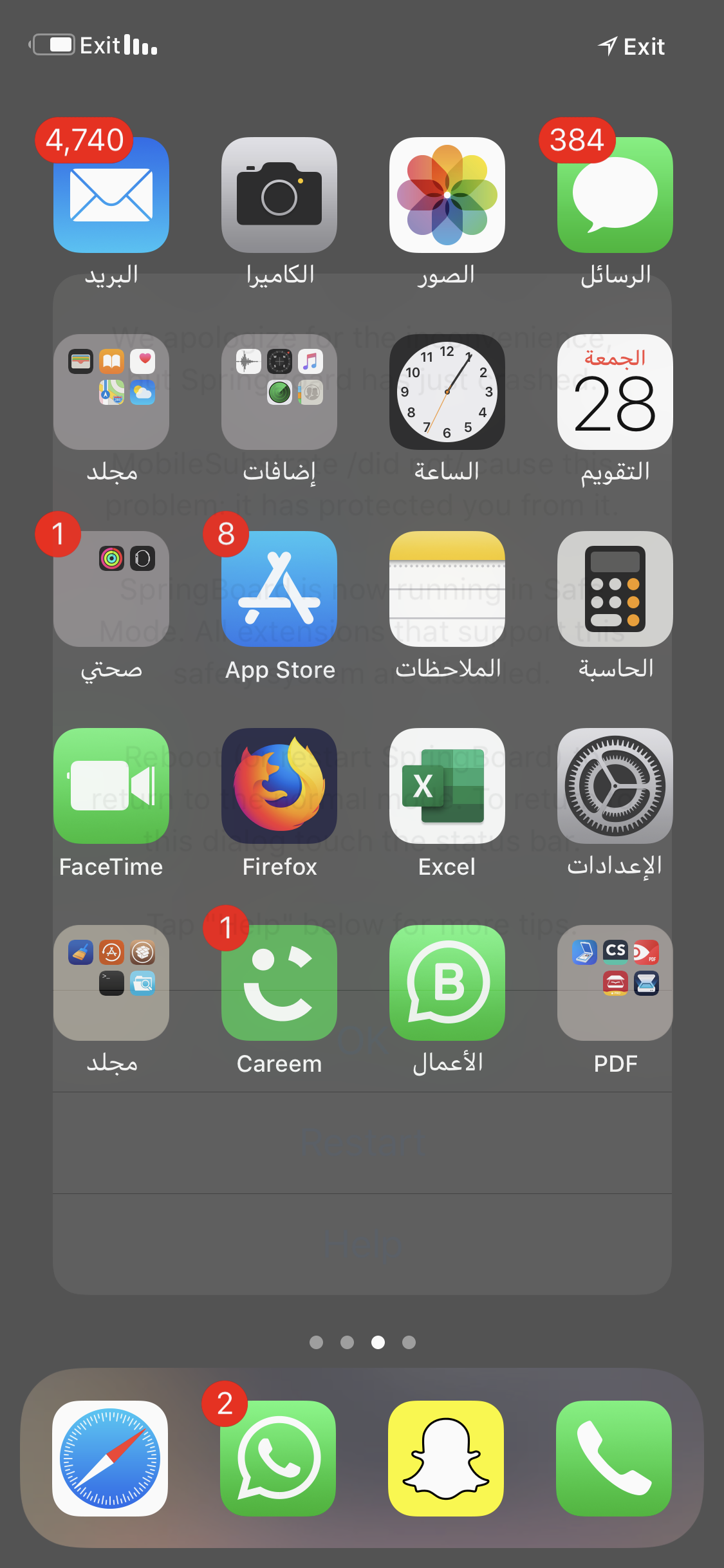Open the Notes app
Image resolution: width=724 pixels, height=1568 pixels.
(447, 589)
